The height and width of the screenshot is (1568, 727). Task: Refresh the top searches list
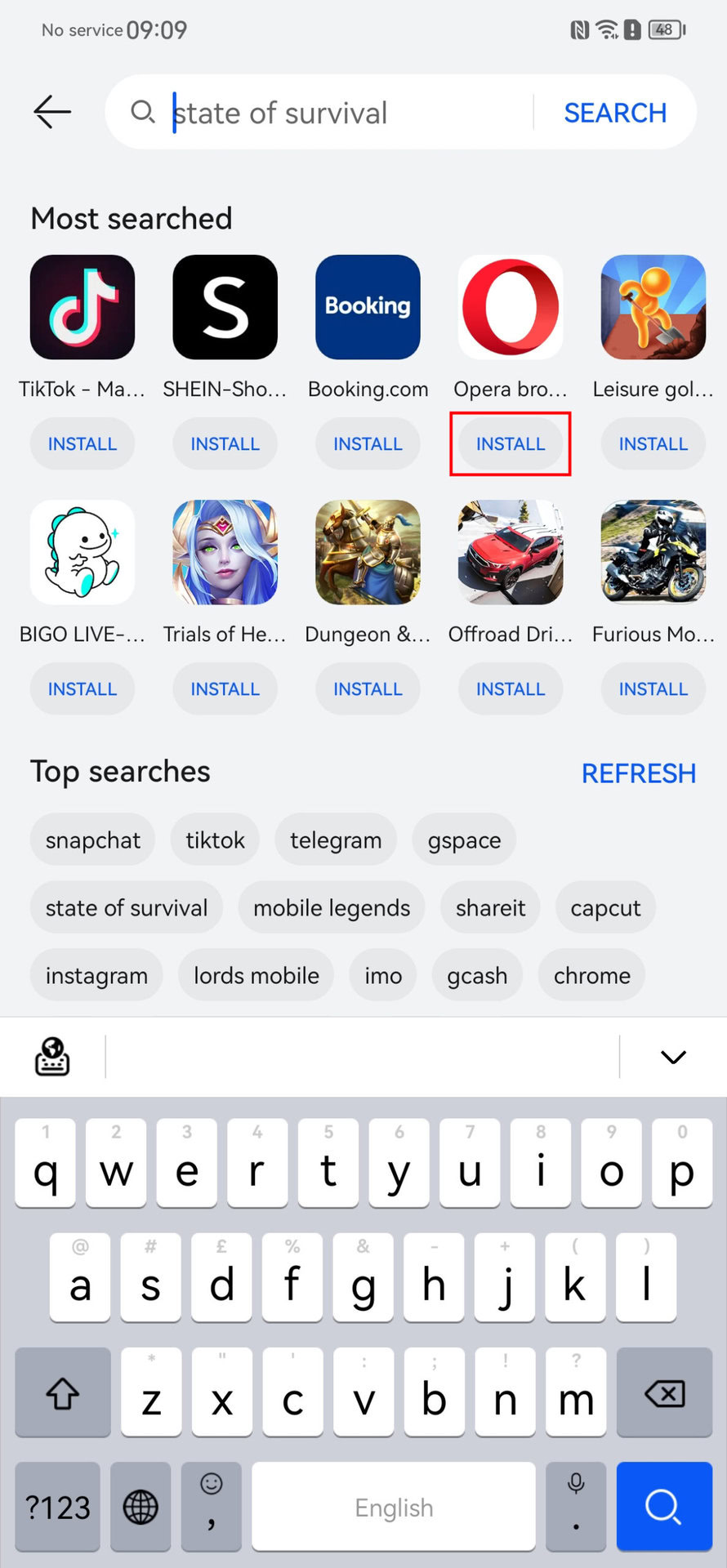click(639, 773)
